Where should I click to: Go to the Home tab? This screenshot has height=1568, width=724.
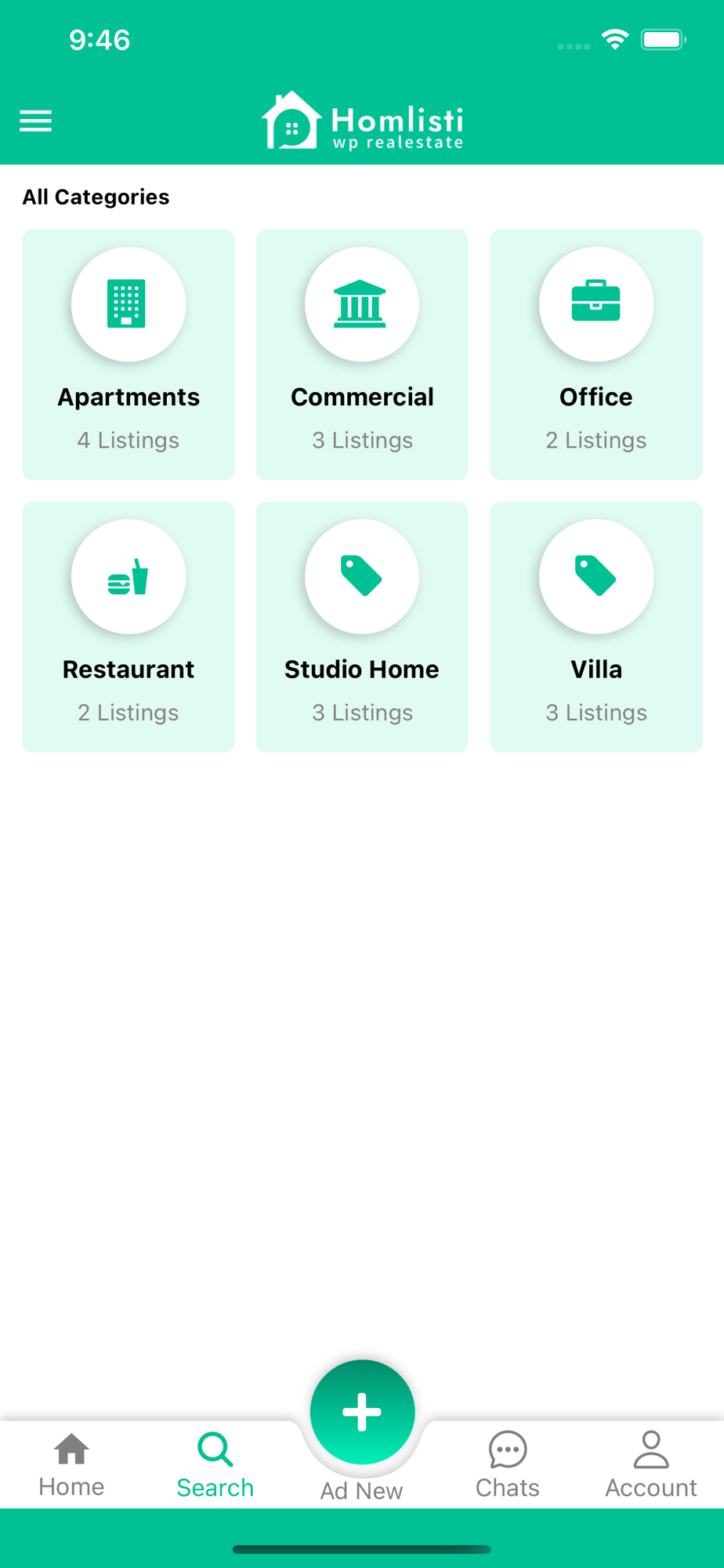coord(71,1465)
